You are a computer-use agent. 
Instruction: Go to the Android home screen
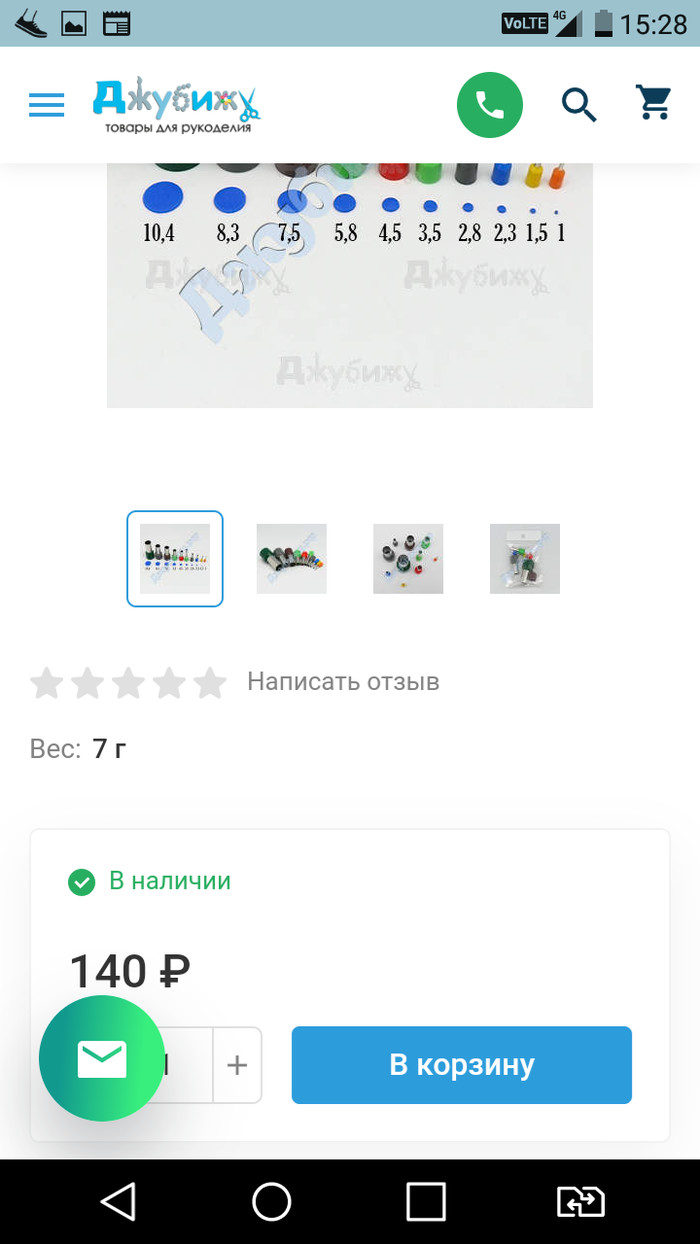click(271, 1201)
